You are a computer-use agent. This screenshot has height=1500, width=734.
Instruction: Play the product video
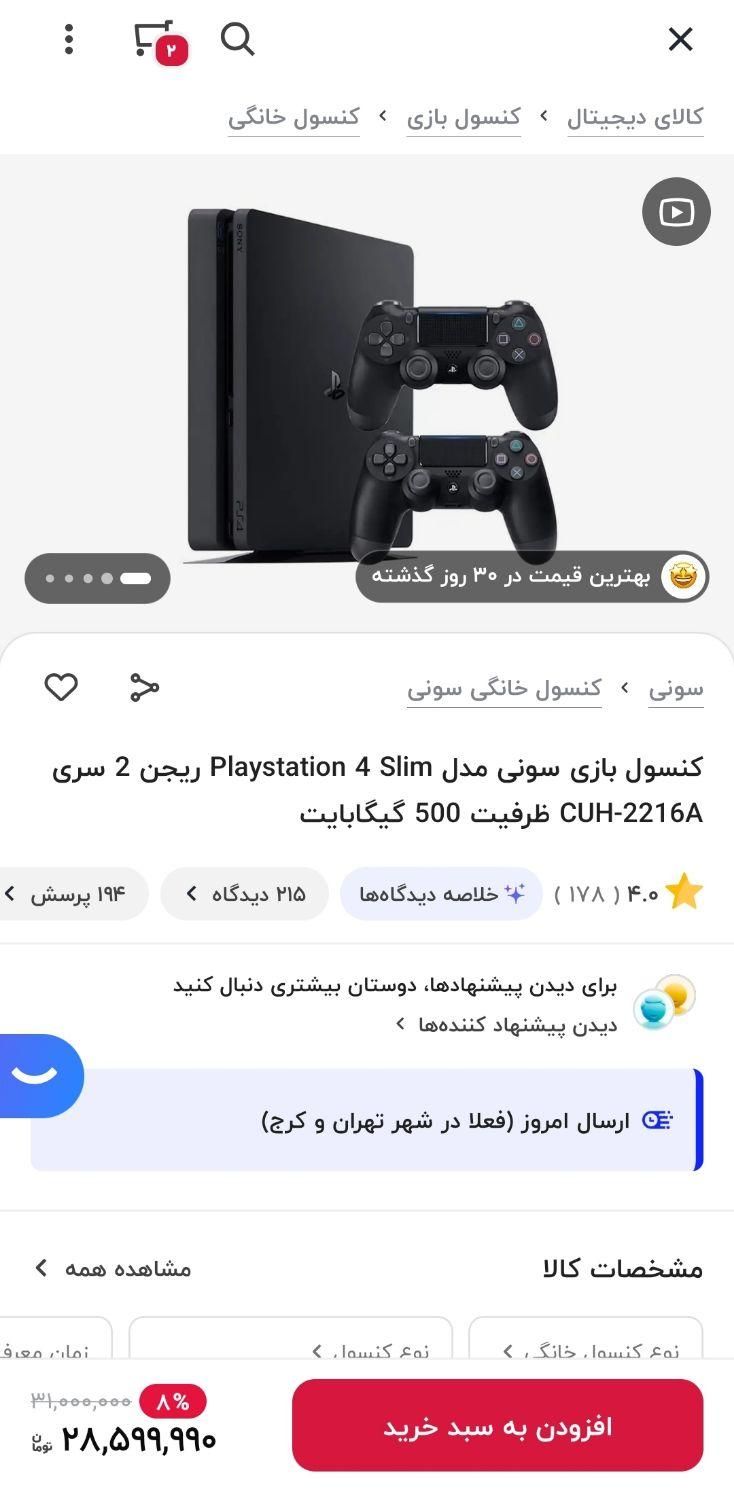[676, 211]
